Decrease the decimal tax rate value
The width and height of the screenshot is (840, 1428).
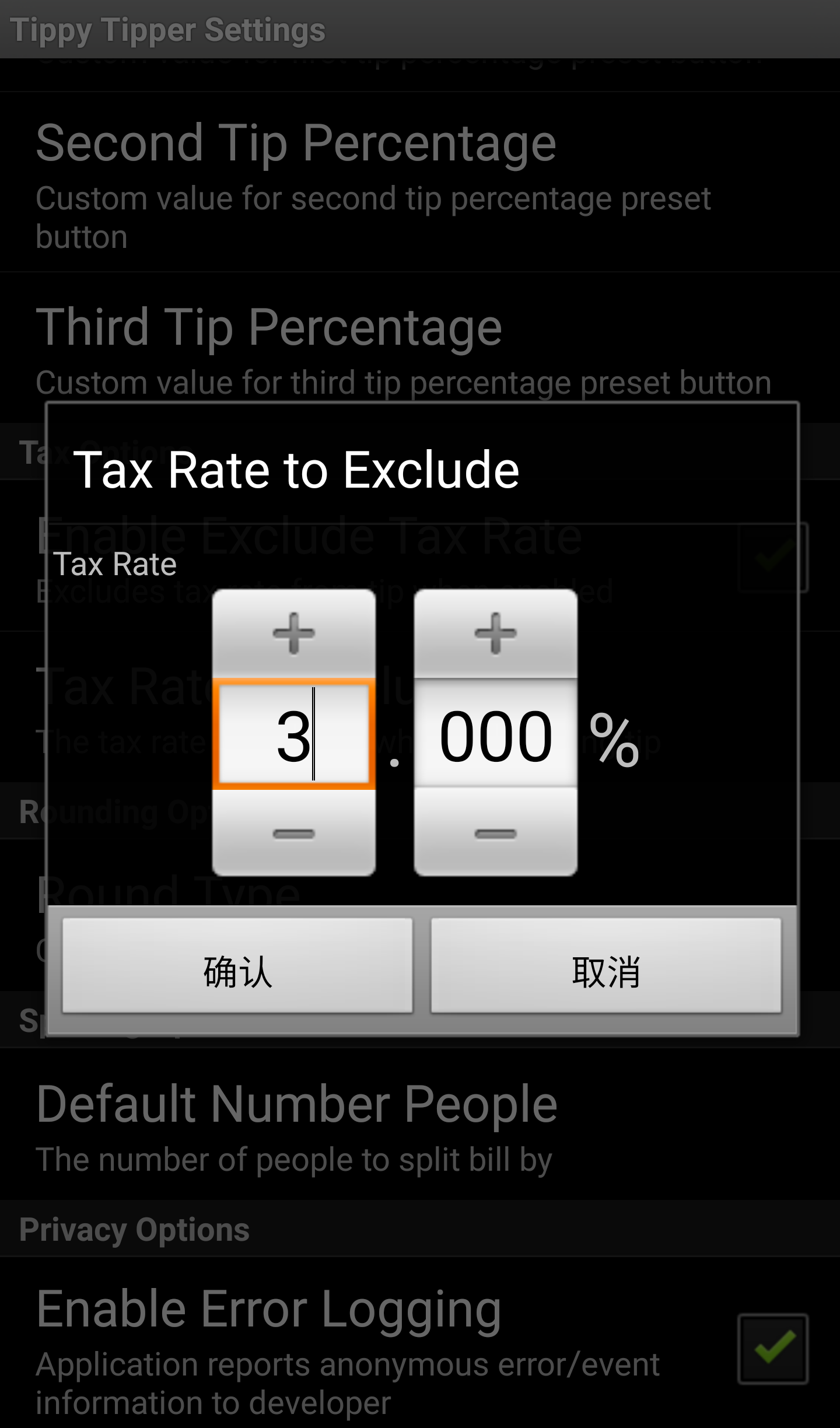tap(495, 833)
